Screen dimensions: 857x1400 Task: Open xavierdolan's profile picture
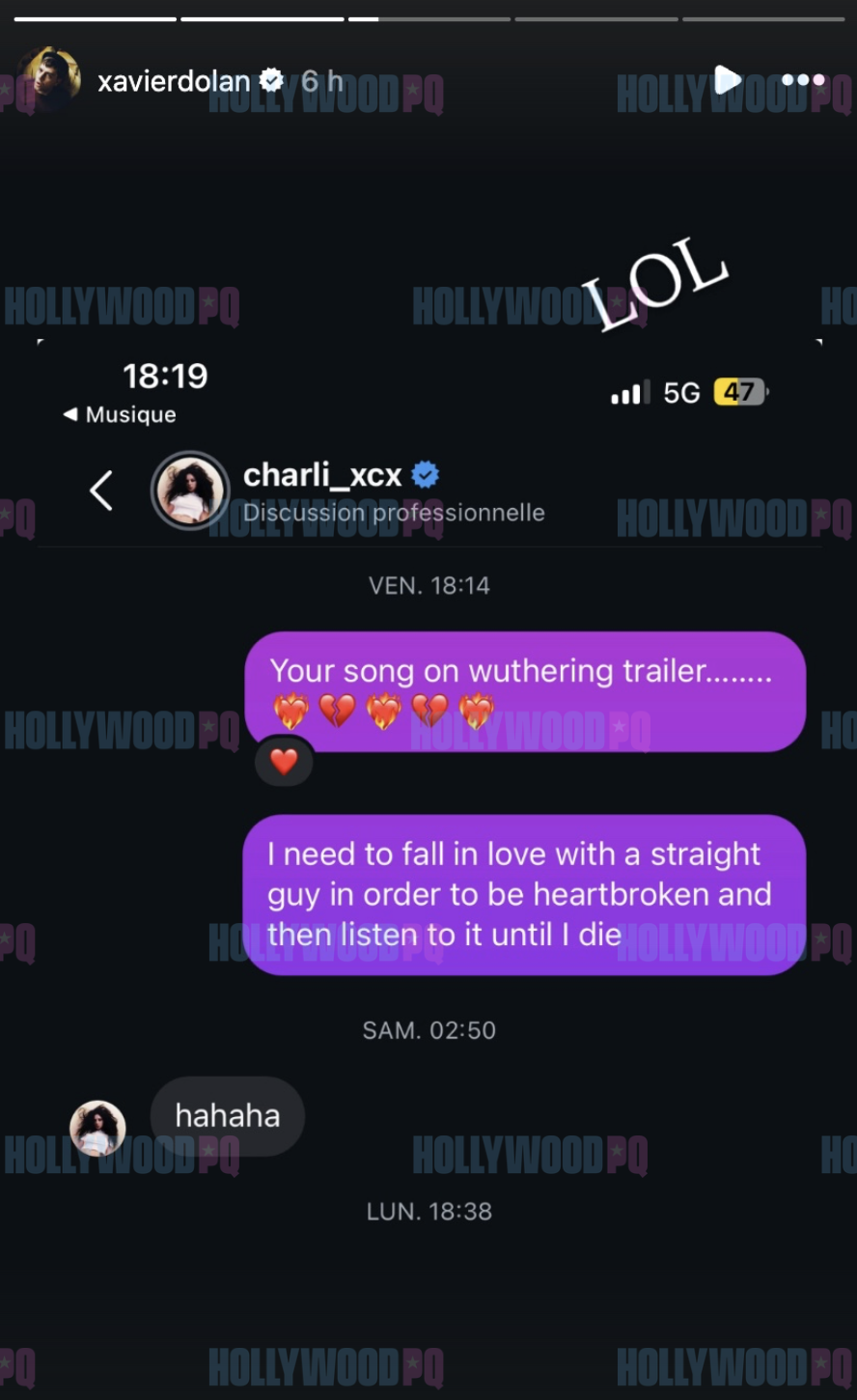(x=49, y=78)
